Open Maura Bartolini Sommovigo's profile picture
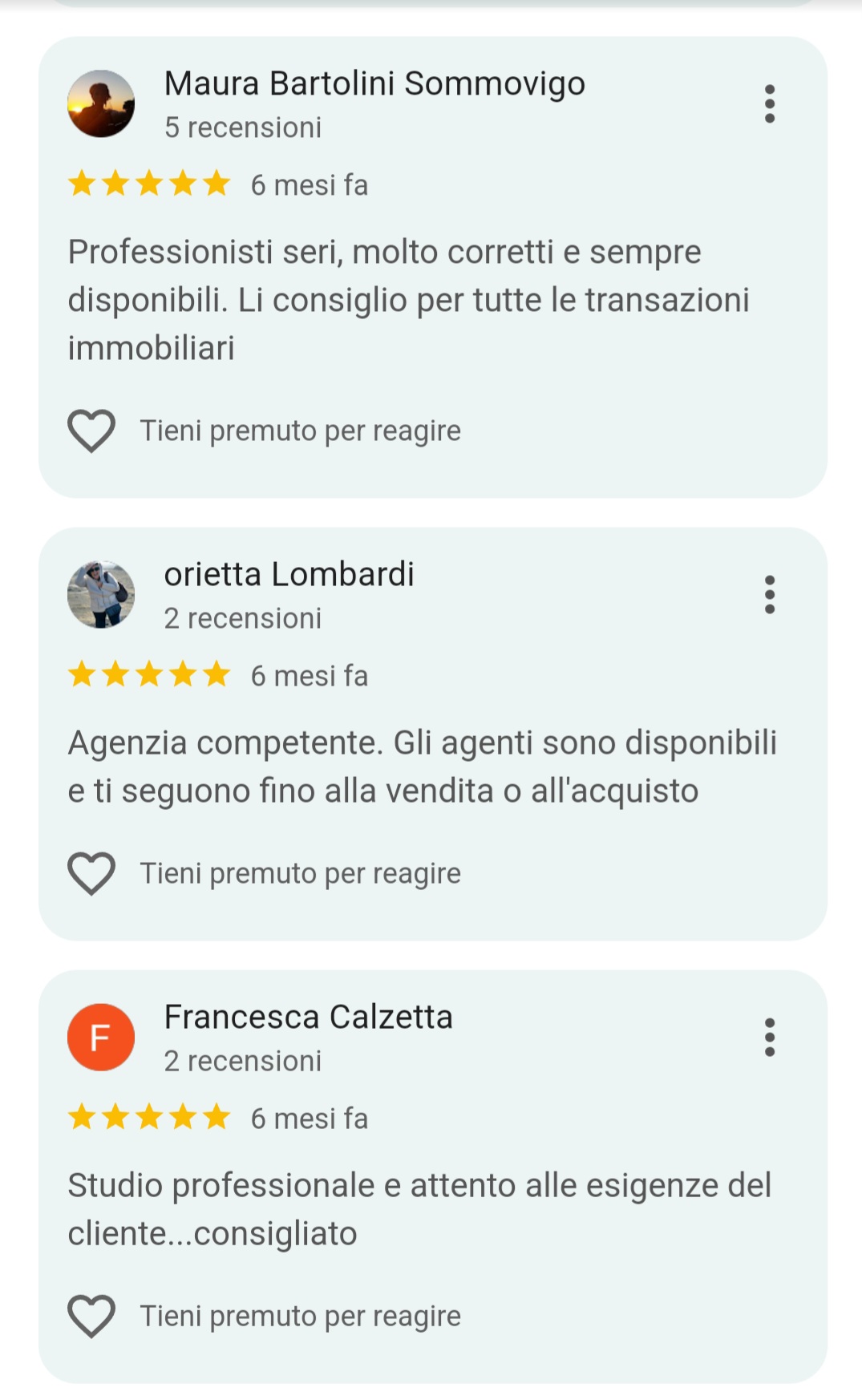The width and height of the screenshot is (862, 1400). 101,104
